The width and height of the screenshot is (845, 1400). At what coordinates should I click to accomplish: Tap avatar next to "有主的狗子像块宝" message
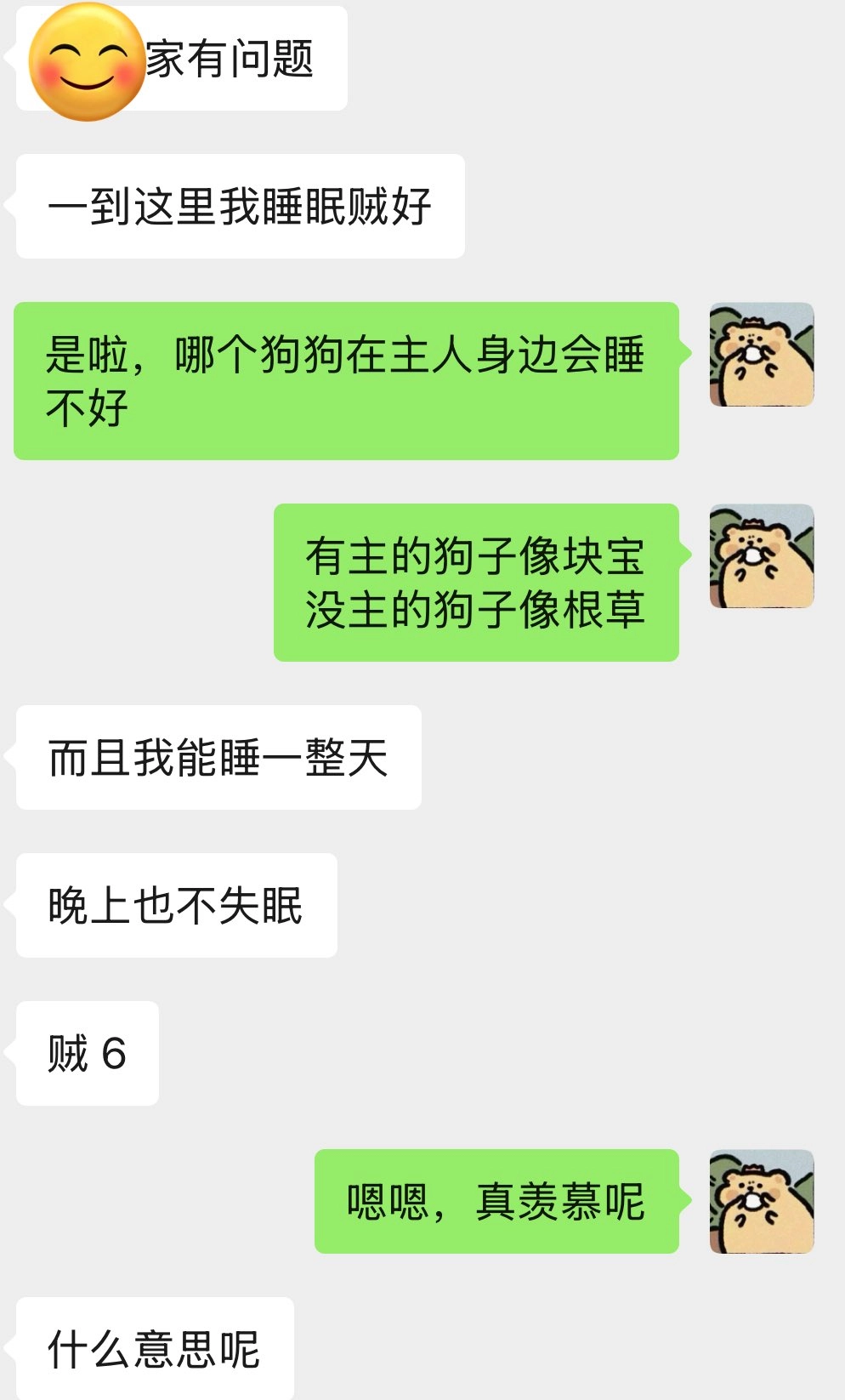pos(762,556)
